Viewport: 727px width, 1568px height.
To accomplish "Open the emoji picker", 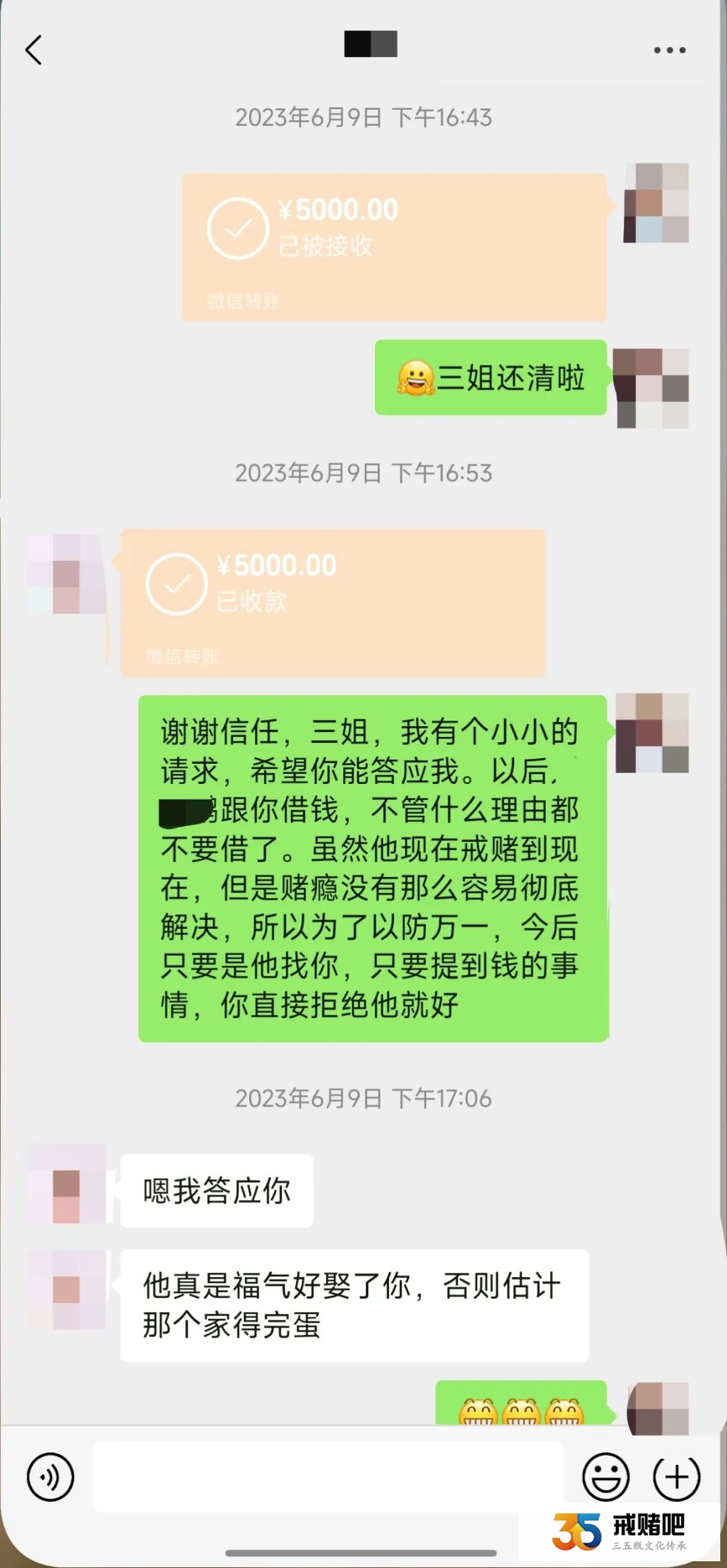I will [x=606, y=1476].
